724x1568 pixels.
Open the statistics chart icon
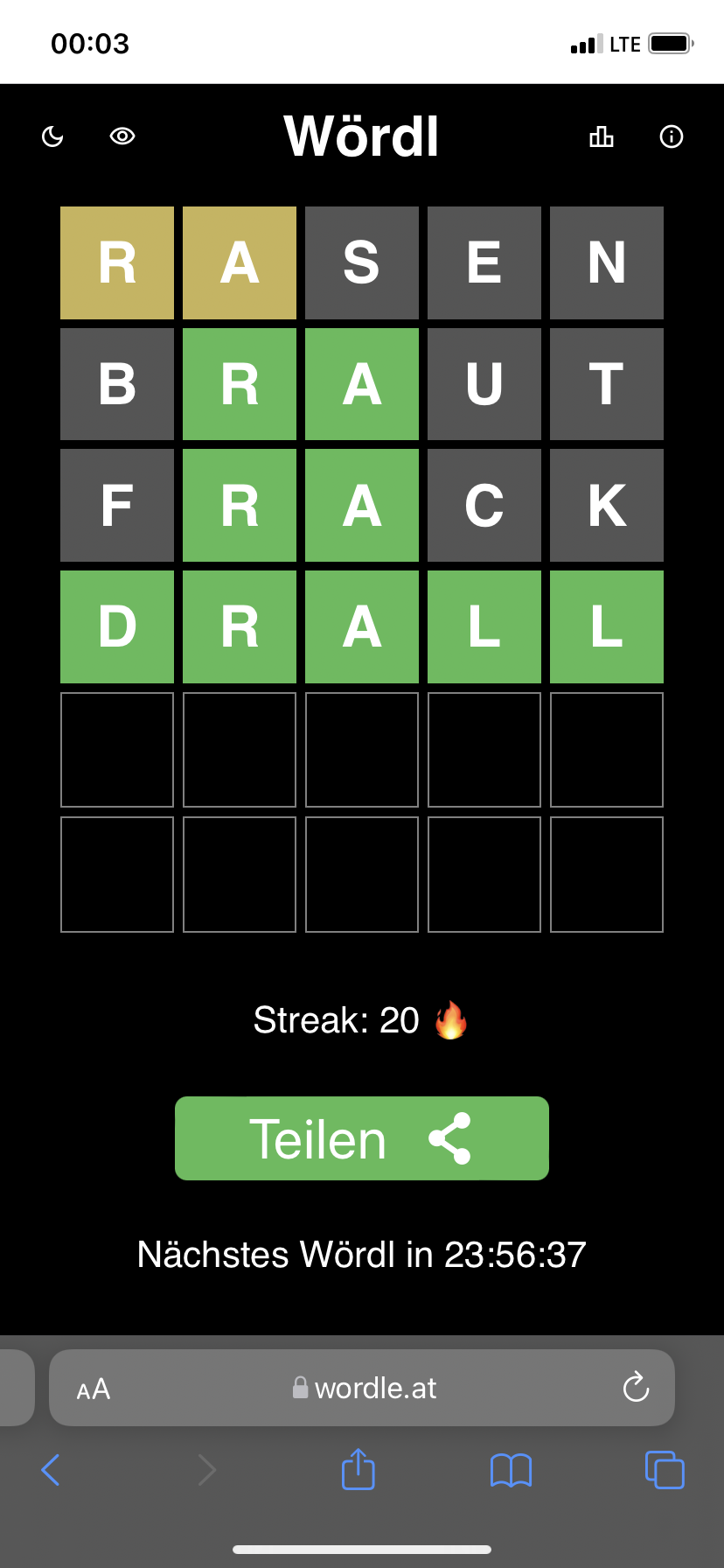coord(602,136)
